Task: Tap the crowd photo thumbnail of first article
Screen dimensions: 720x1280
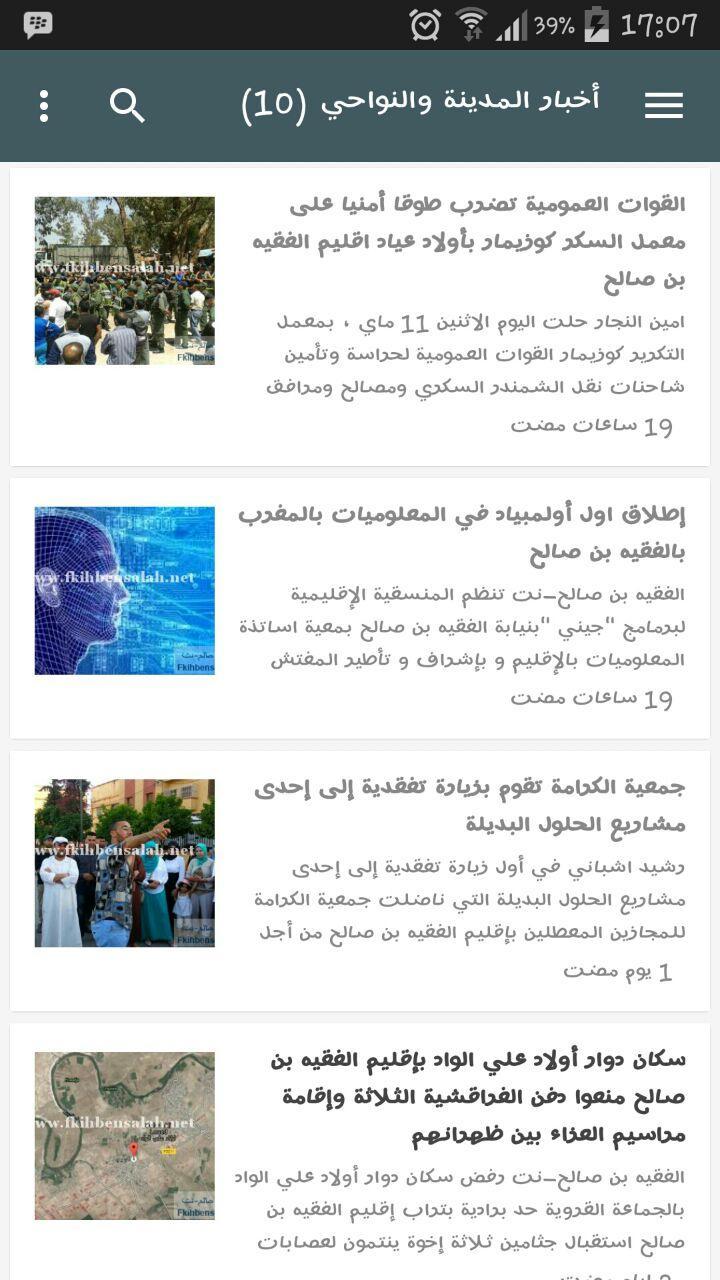Action: coord(124,280)
